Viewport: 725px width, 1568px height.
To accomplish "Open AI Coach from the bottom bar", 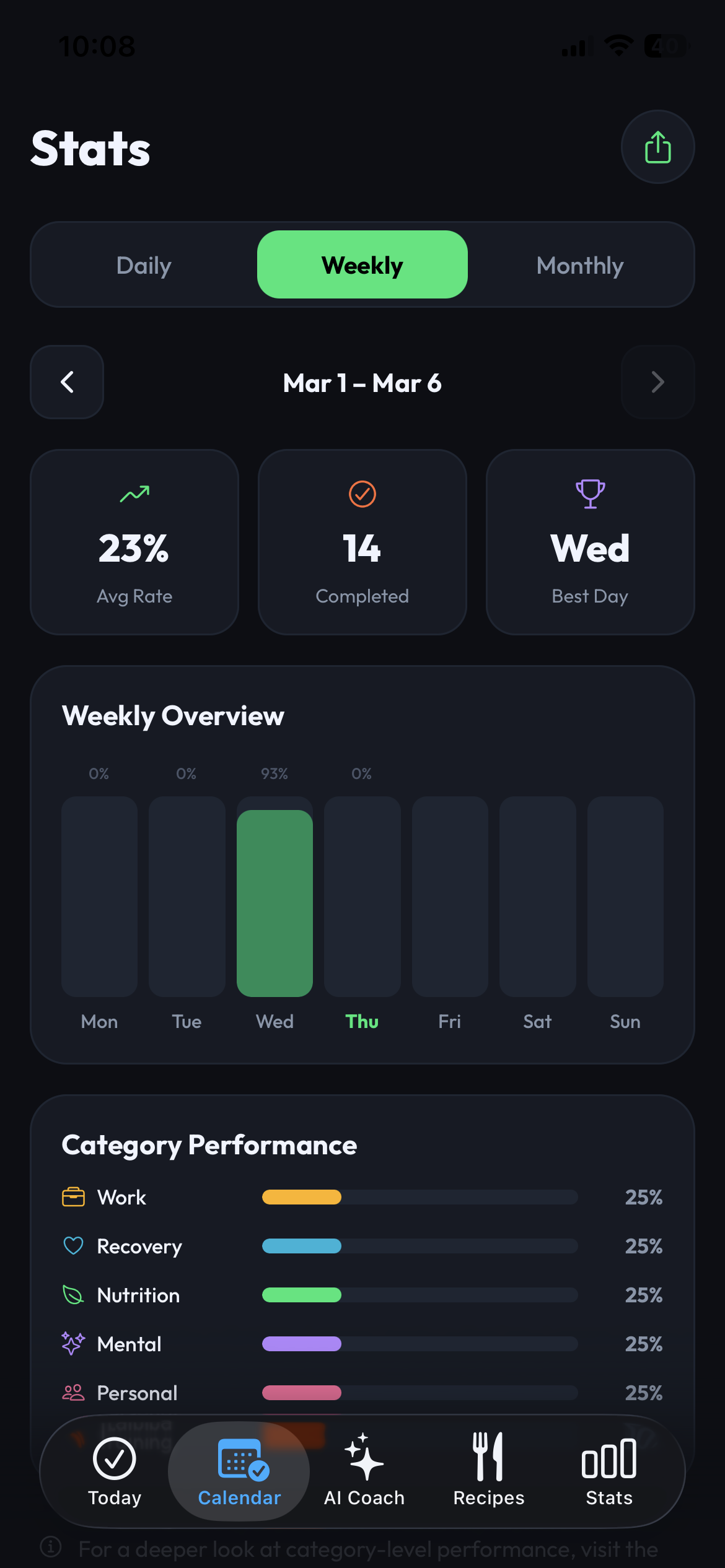I will (363, 1474).
